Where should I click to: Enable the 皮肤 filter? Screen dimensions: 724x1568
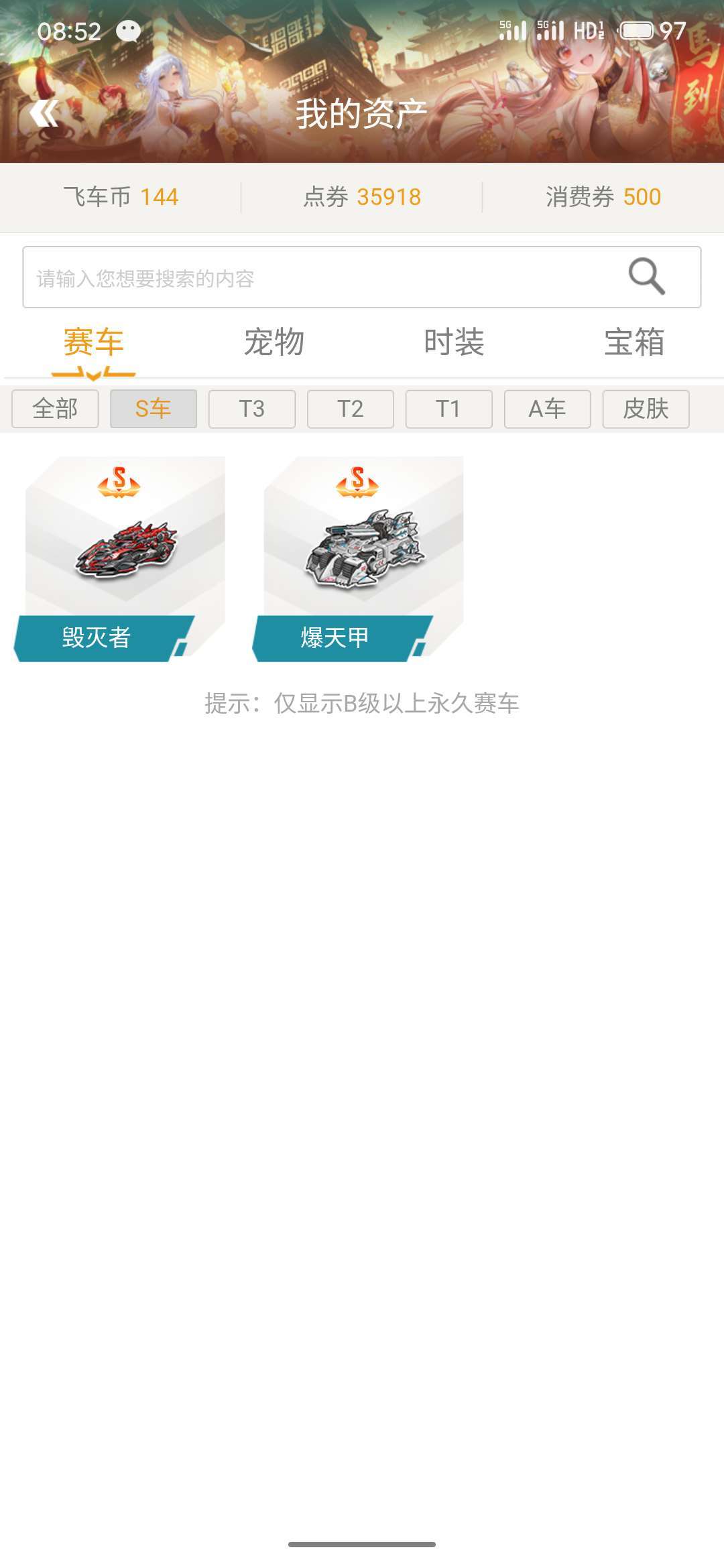click(x=646, y=408)
